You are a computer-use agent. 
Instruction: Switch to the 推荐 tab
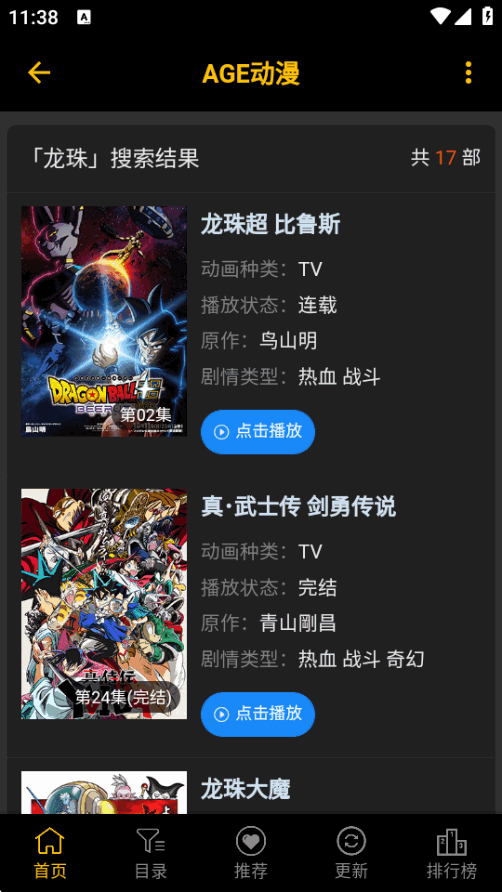(251, 853)
